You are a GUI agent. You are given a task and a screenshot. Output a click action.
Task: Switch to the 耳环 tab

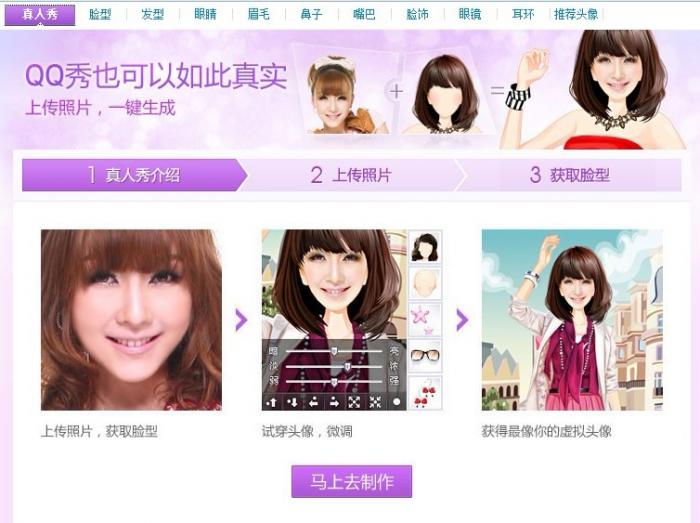(523, 14)
